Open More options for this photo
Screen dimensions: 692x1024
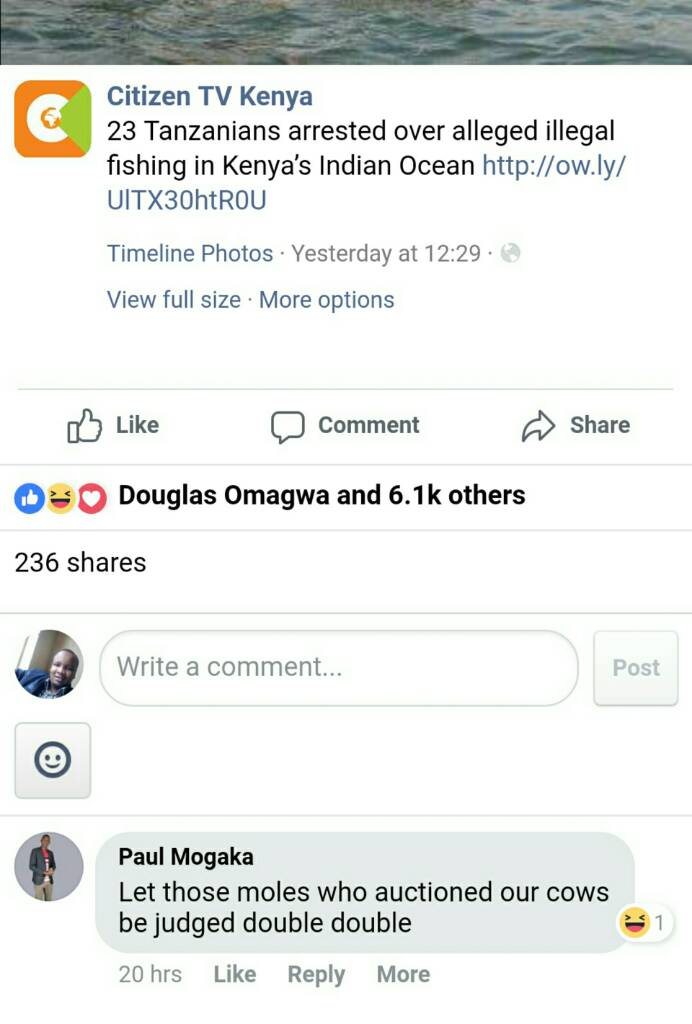[326, 300]
